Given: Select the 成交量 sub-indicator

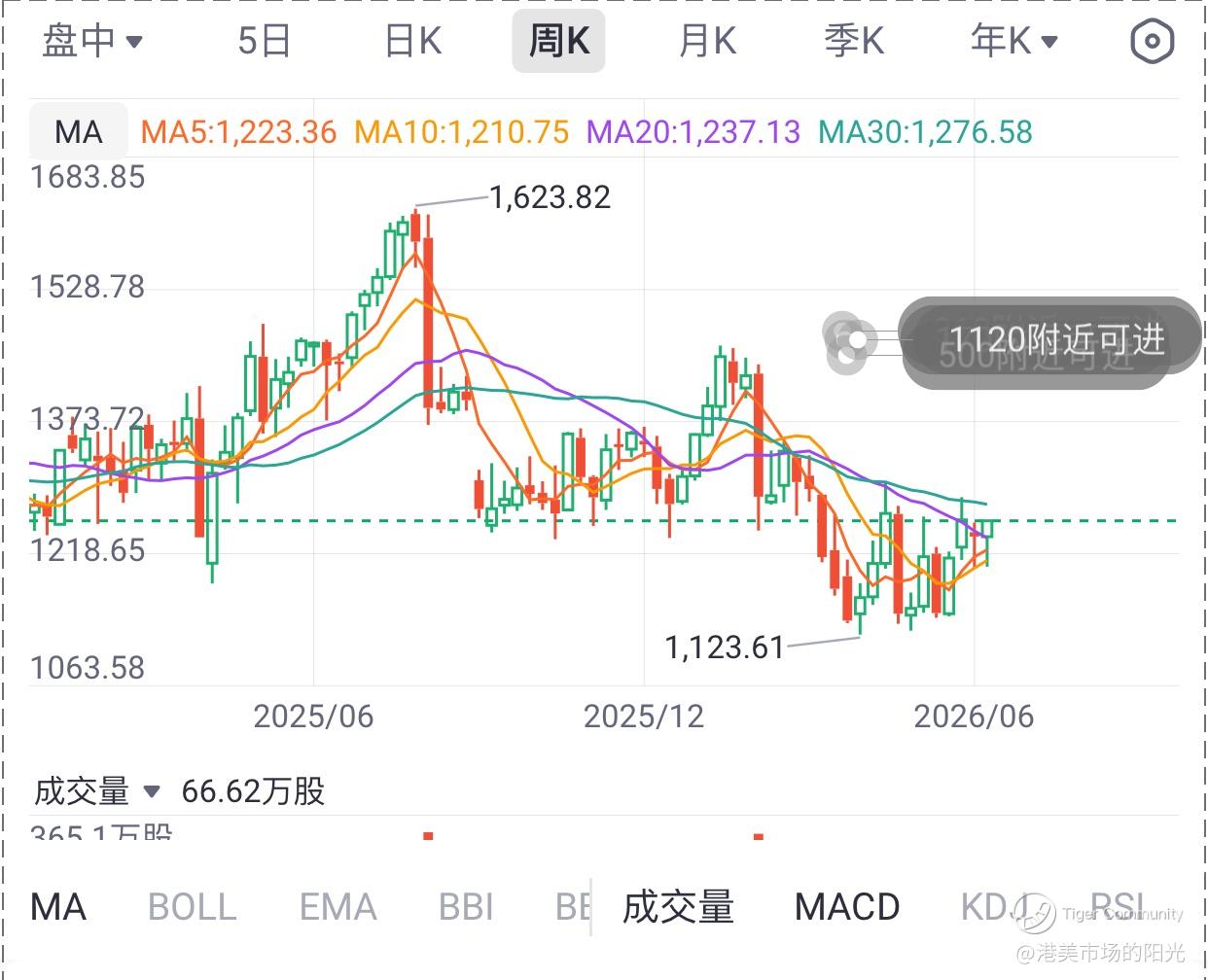Looking at the screenshot, I should [x=678, y=907].
